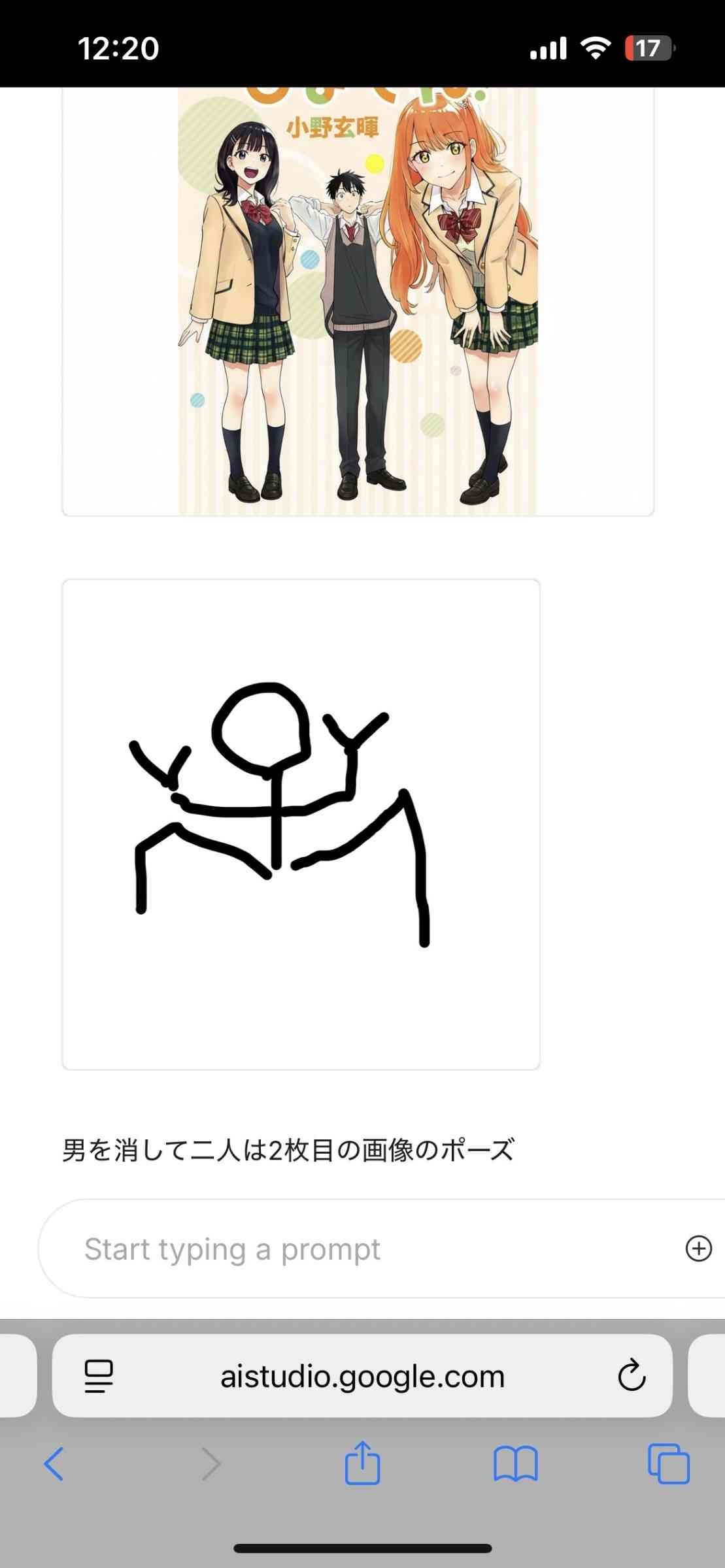This screenshot has height=1568, width=725.
Task: Open the plus attachment button in prompt box
Action: pos(698,1249)
